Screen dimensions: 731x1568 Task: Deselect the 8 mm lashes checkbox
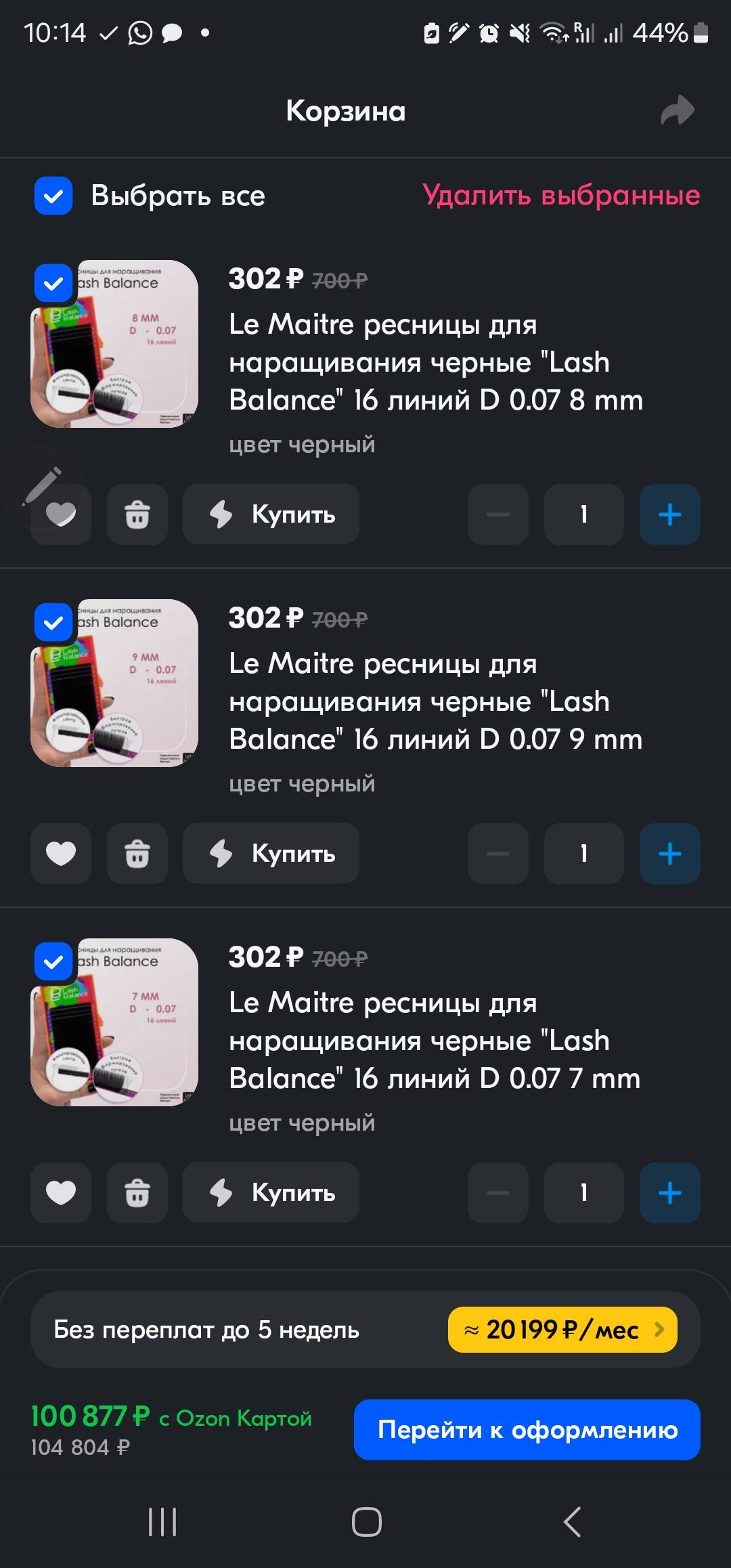[54, 284]
